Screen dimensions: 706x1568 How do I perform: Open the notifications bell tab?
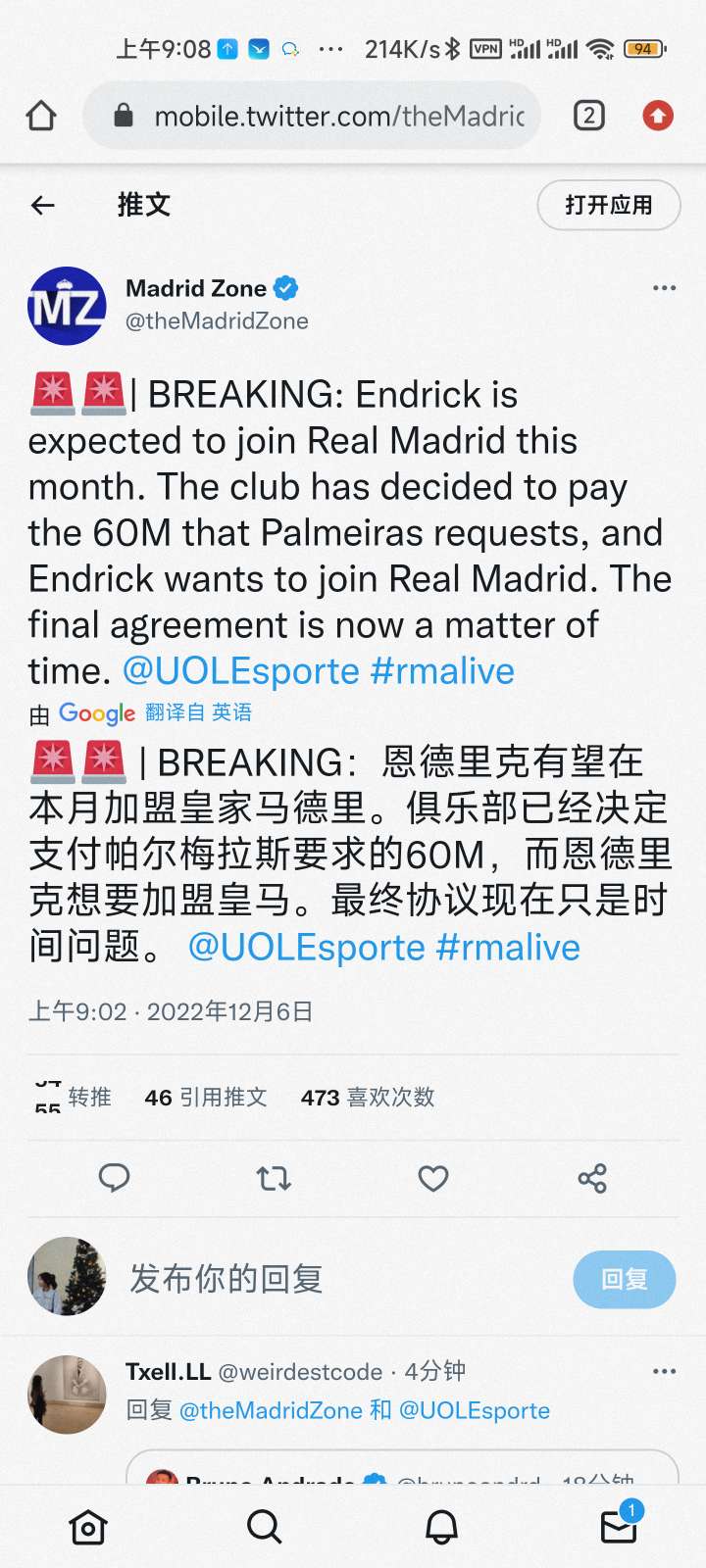pos(441,1526)
